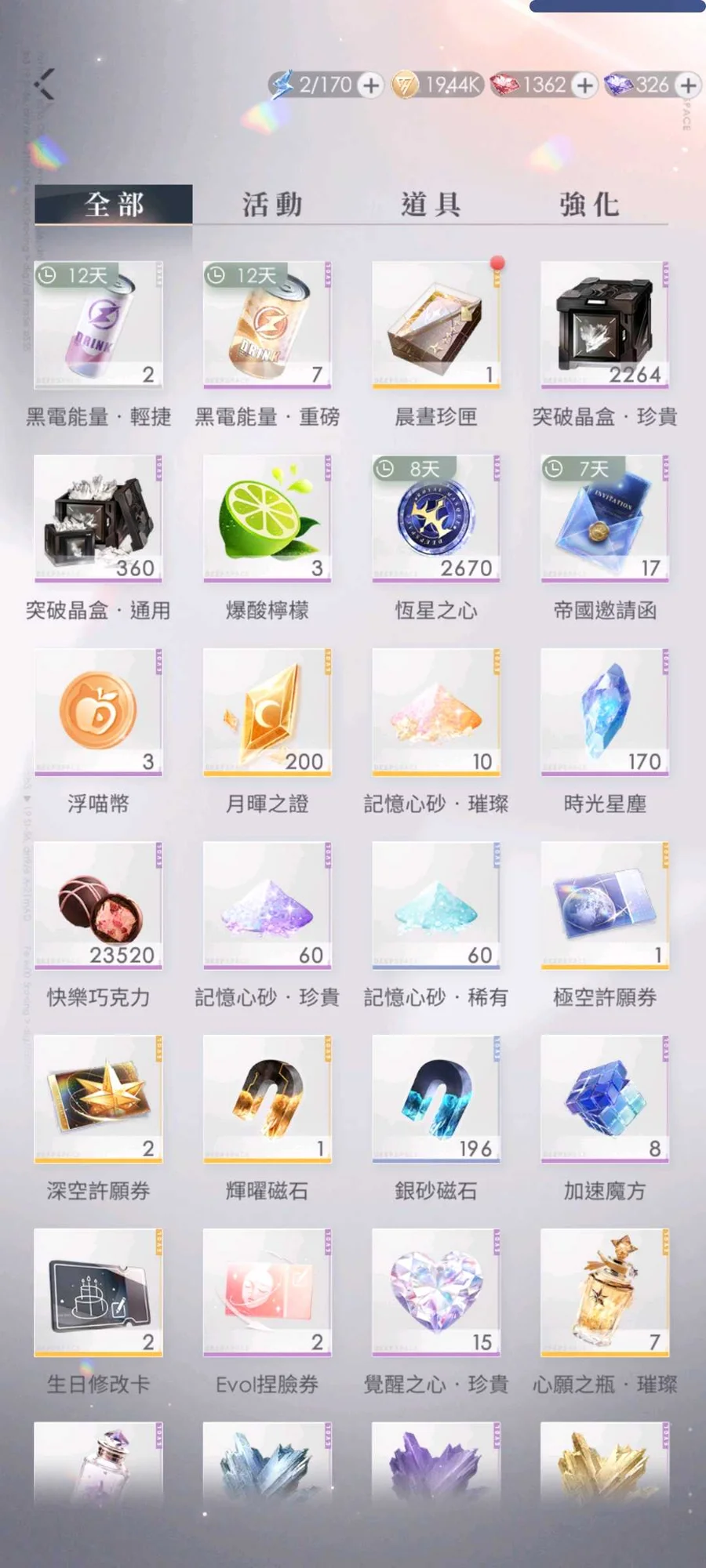This screenshot has height=1568, width=706.
Task: Open the 突破晶盒・珍貴 item
Action: pos(604,325)
